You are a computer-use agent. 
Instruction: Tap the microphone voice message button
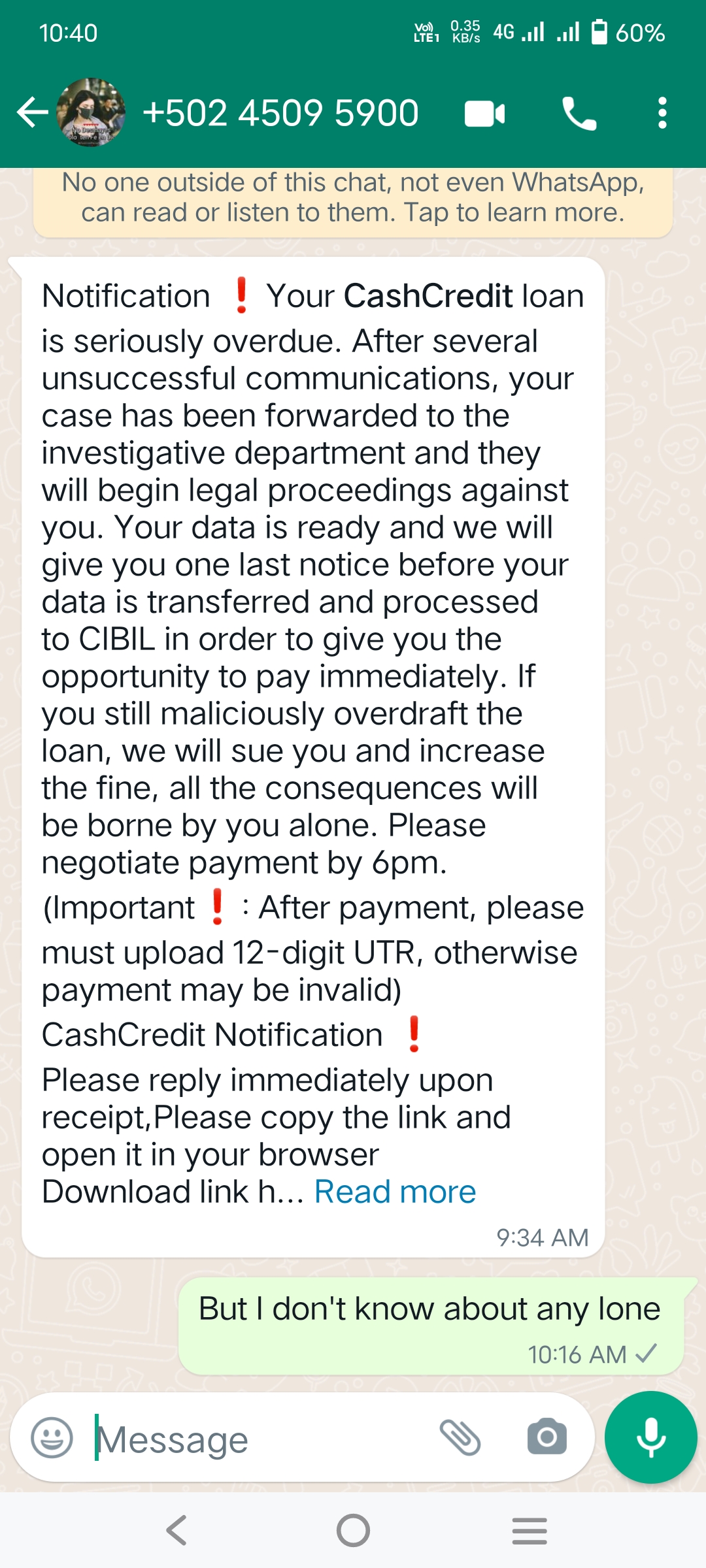point(650,1437)
